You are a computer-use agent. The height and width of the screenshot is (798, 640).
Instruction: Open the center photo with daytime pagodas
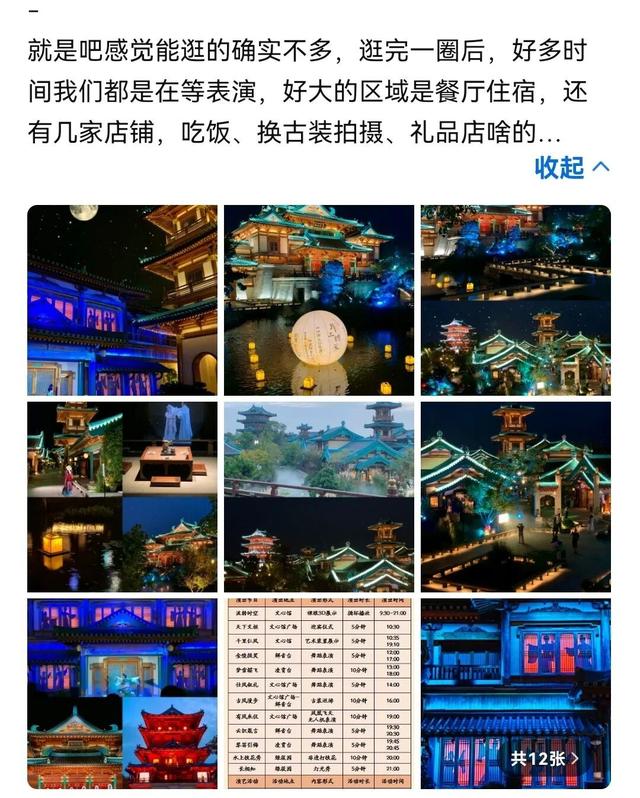tap(318, 496)
